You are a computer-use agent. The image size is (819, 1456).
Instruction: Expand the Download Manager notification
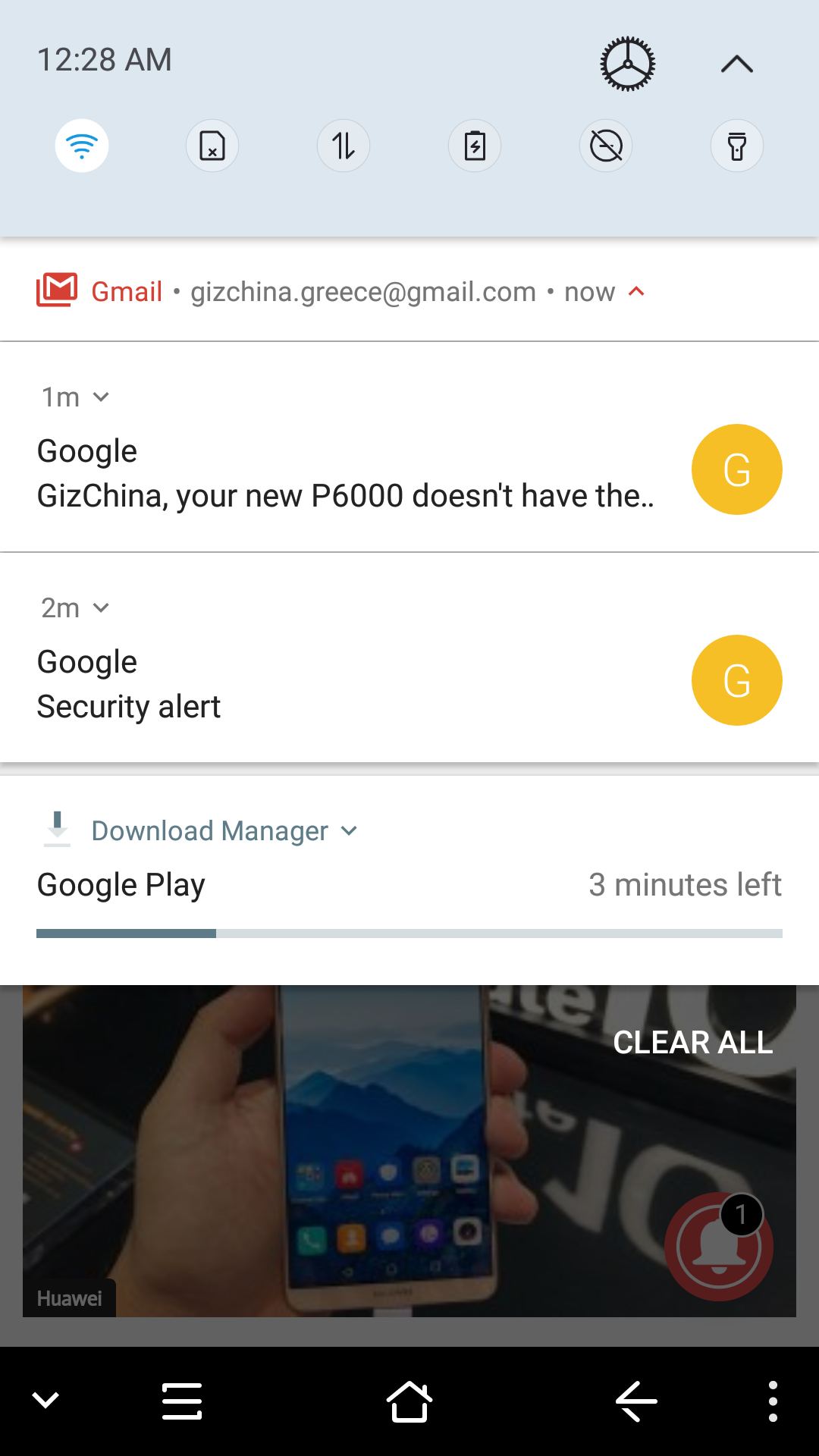click(350, 831)
